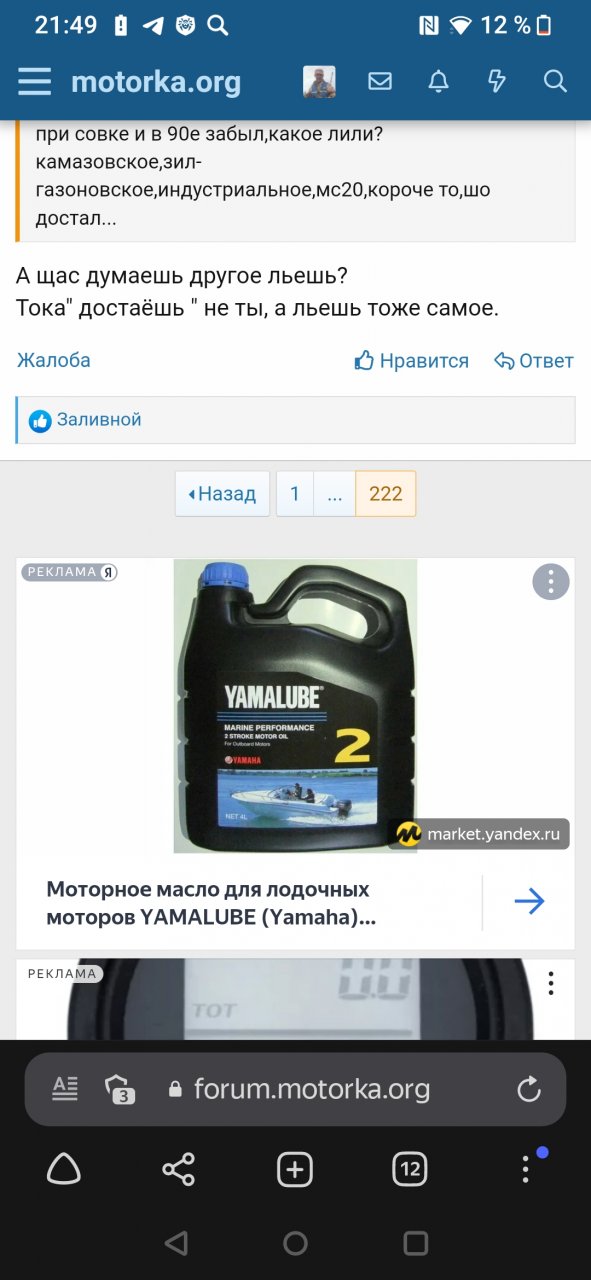The image size is (591, 1280).
Task: Open a new browser tab
Action: tap(295, 1169)
